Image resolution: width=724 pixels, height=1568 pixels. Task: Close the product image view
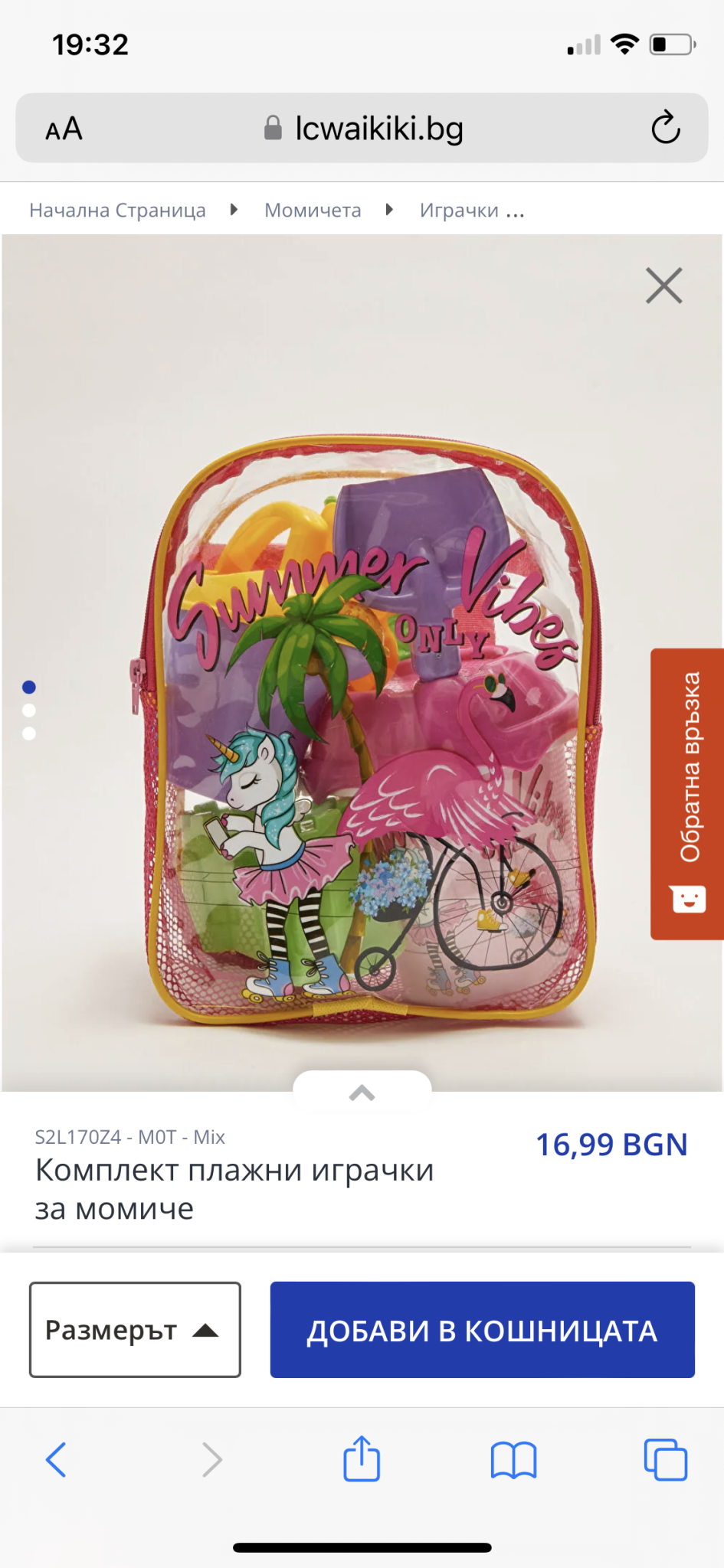tap(663, 286)
